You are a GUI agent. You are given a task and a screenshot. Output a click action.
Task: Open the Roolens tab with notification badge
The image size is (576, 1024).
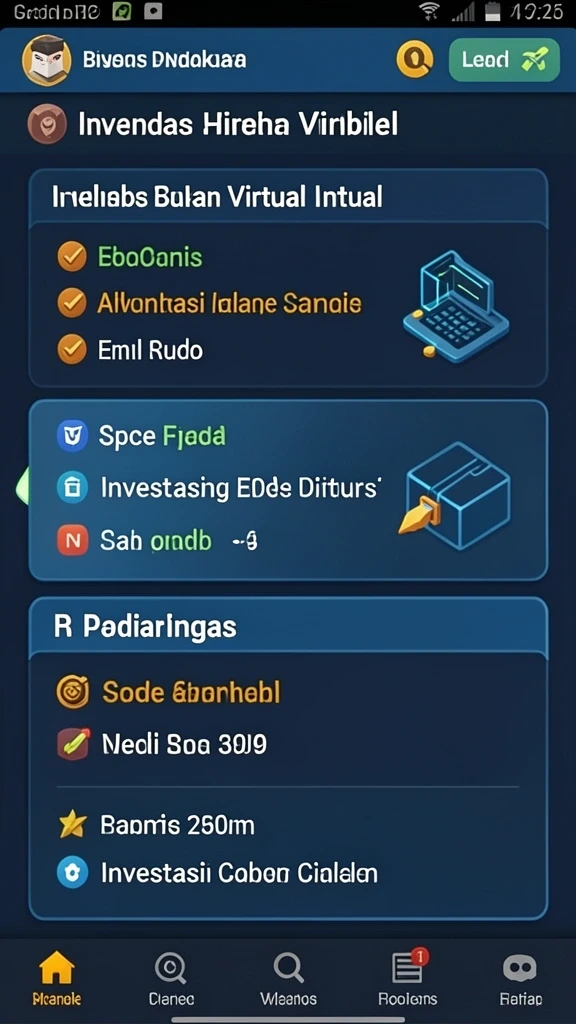click(x=408, y=978)
